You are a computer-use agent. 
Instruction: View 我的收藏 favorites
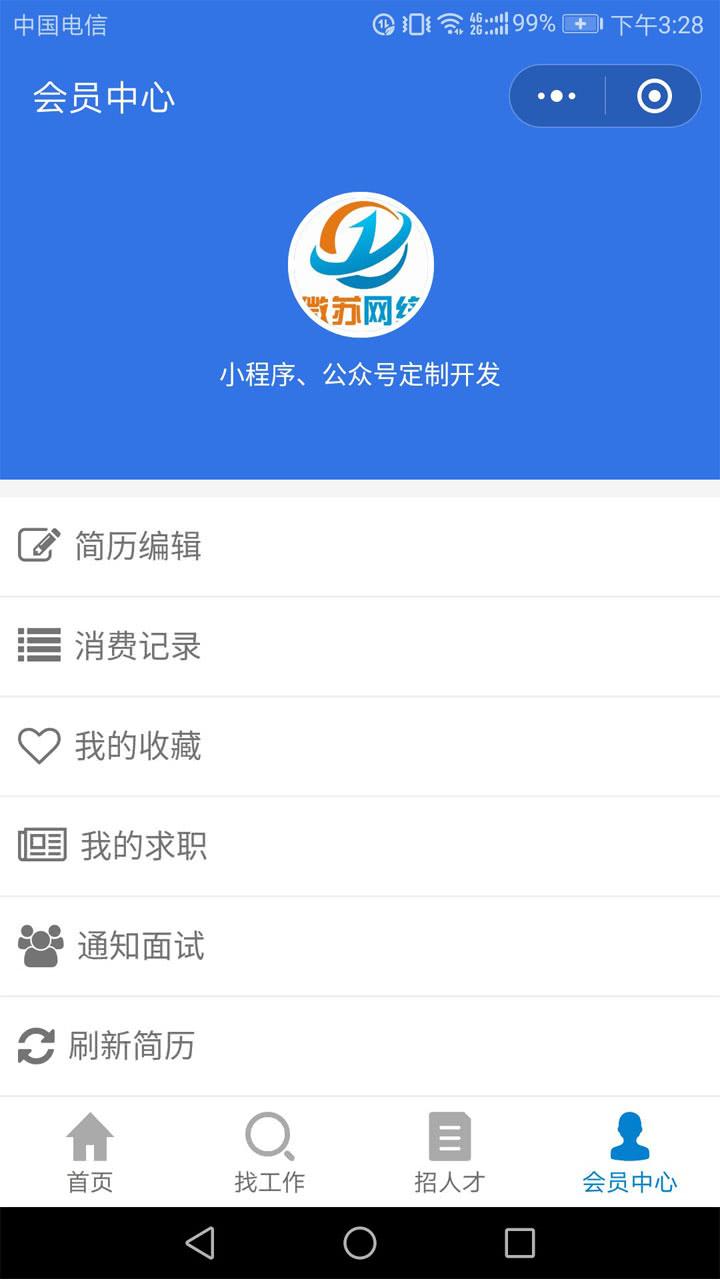(360, 746)
